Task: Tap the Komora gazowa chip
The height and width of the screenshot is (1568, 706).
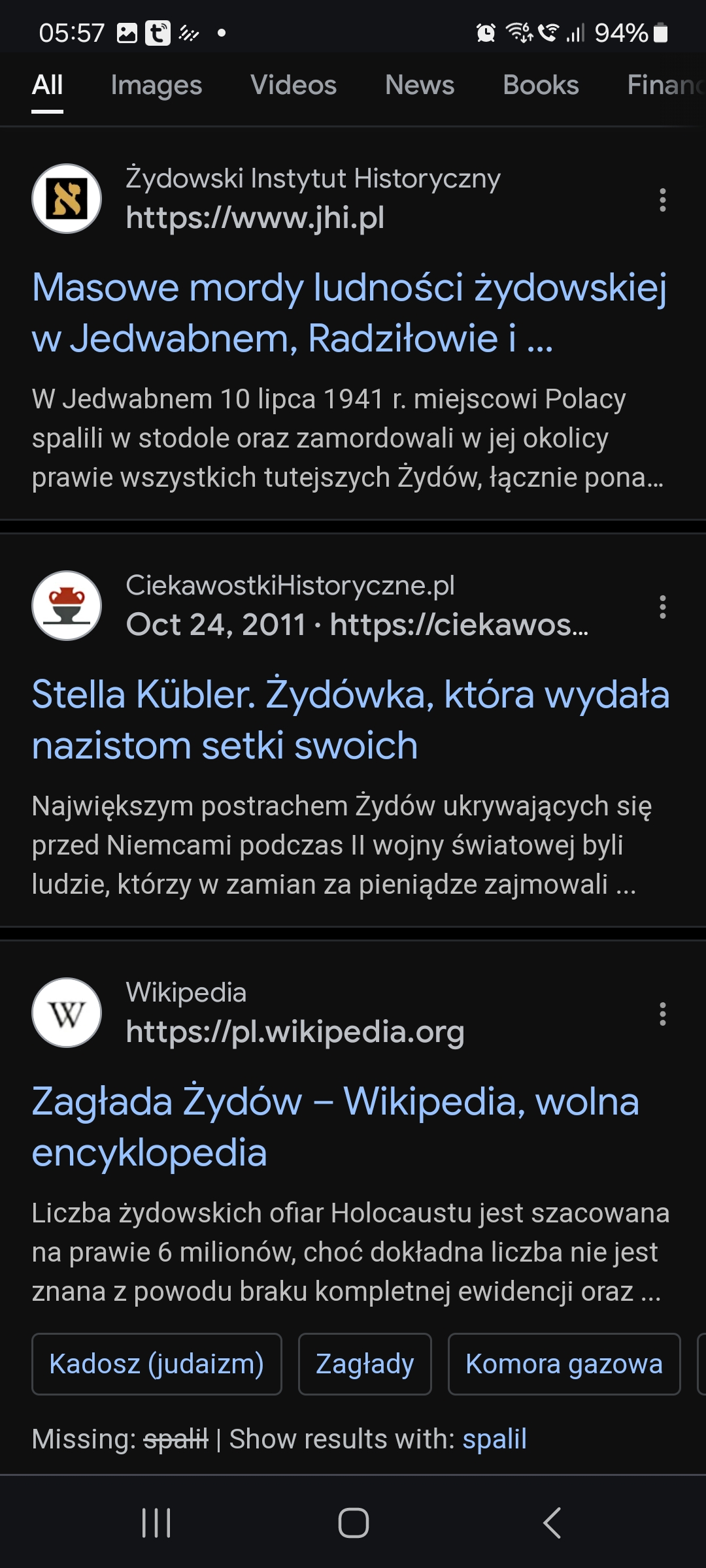Action: point(563,1364)
